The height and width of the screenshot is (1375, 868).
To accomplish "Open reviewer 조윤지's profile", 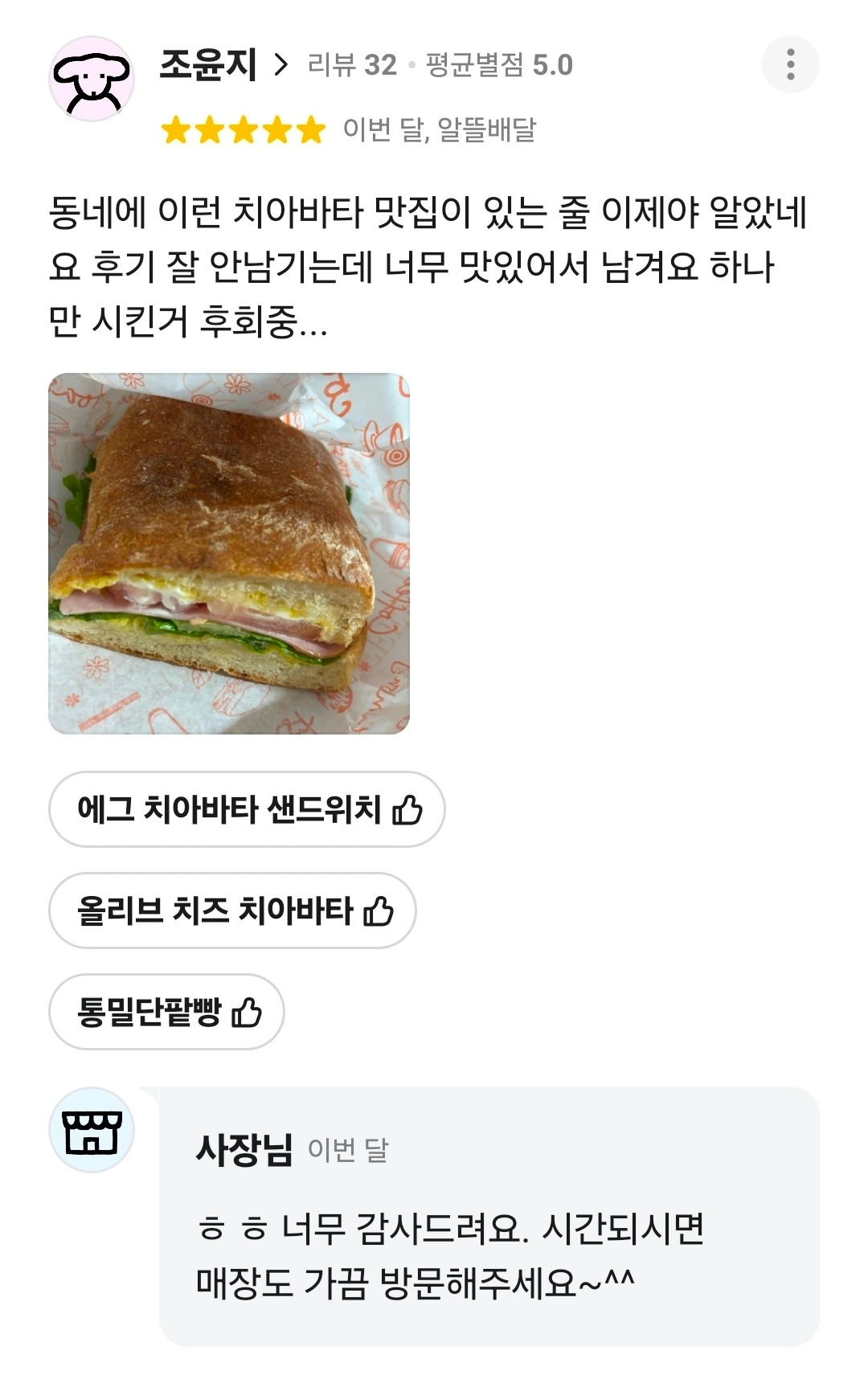I will tap(223, 64).
